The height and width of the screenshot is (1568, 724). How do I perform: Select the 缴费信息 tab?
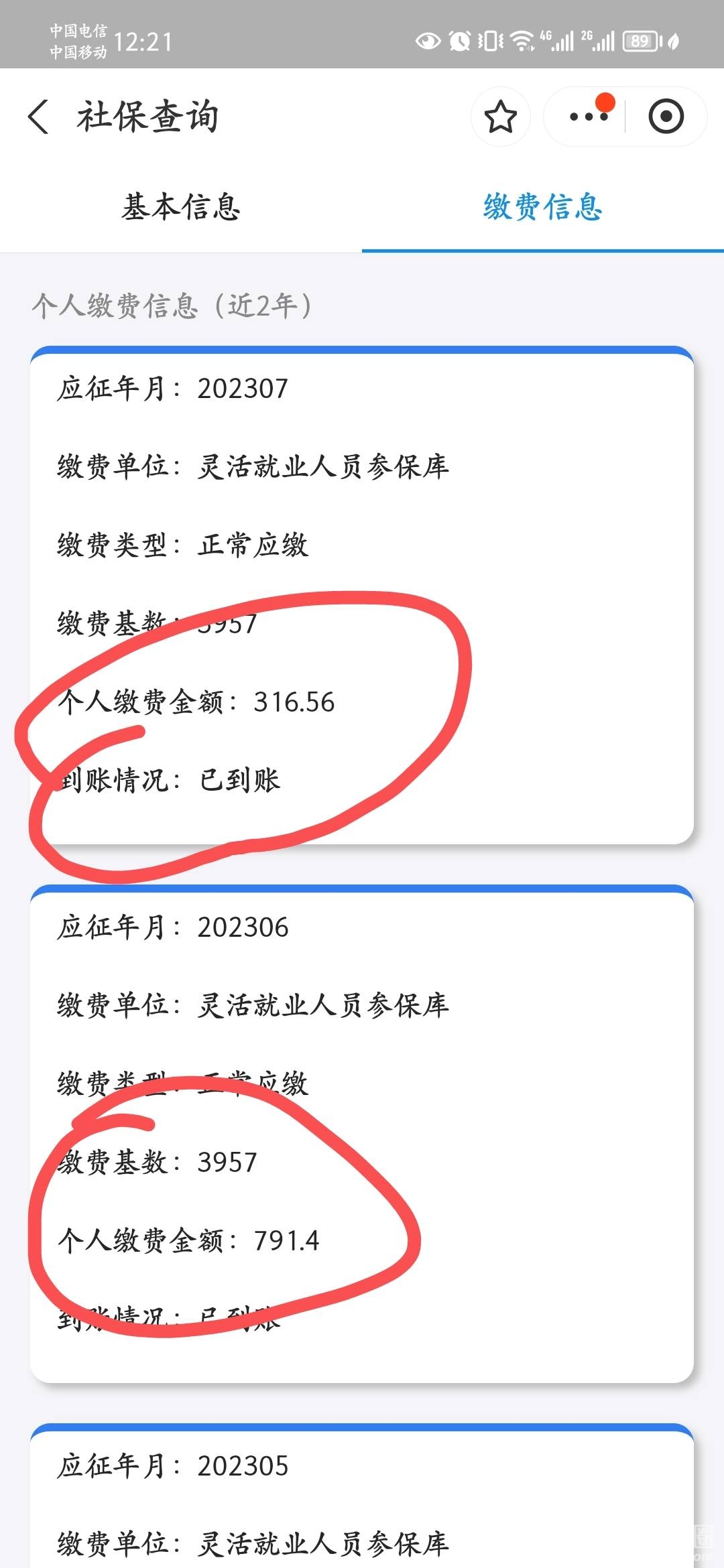pyautogui.click(x=543, y=207)
